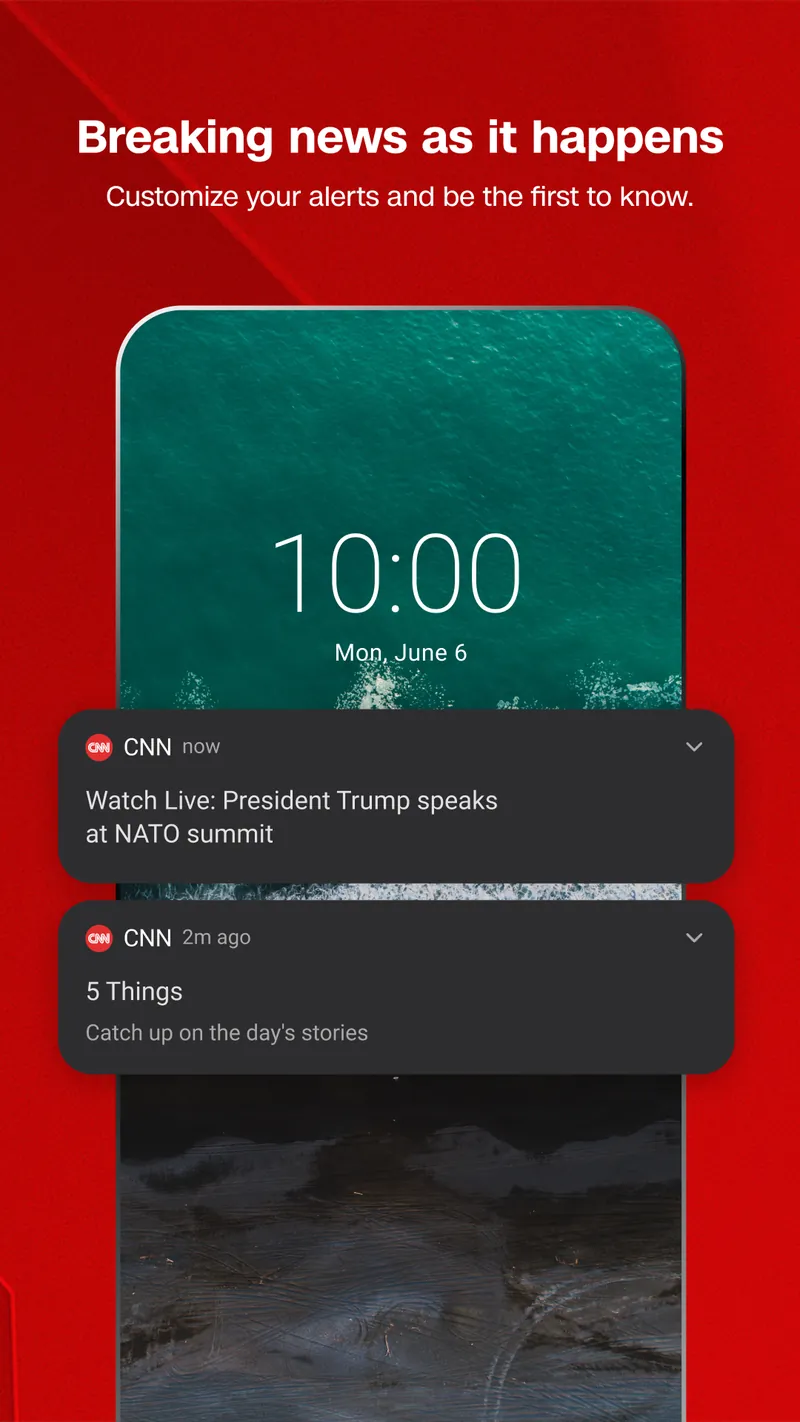Tap 'Catch up on the day's stories' text
This screenshot has width=800, height=1422.
click(x=226, y=1032)
